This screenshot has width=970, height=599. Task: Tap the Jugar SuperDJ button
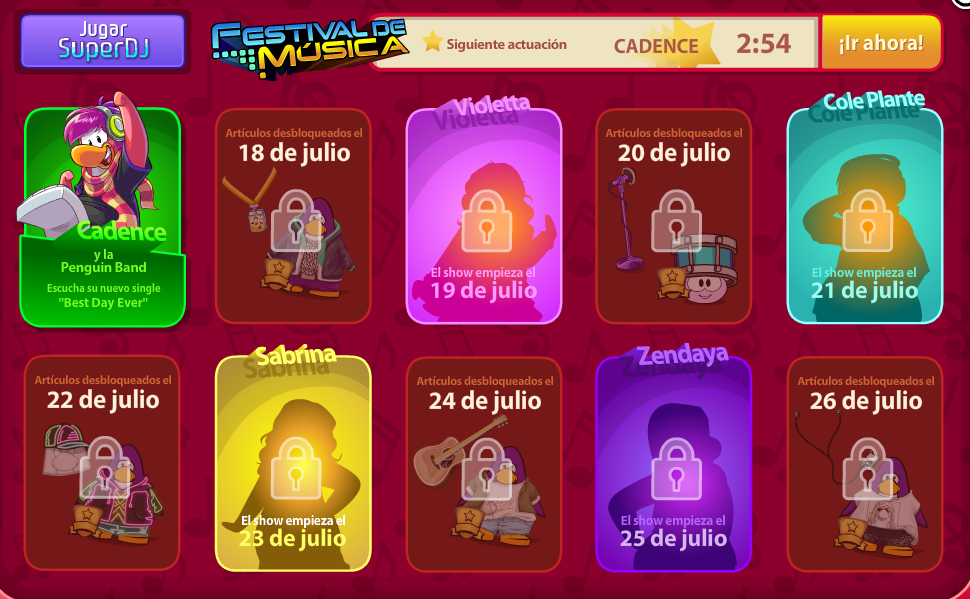[x=103, y=40]
